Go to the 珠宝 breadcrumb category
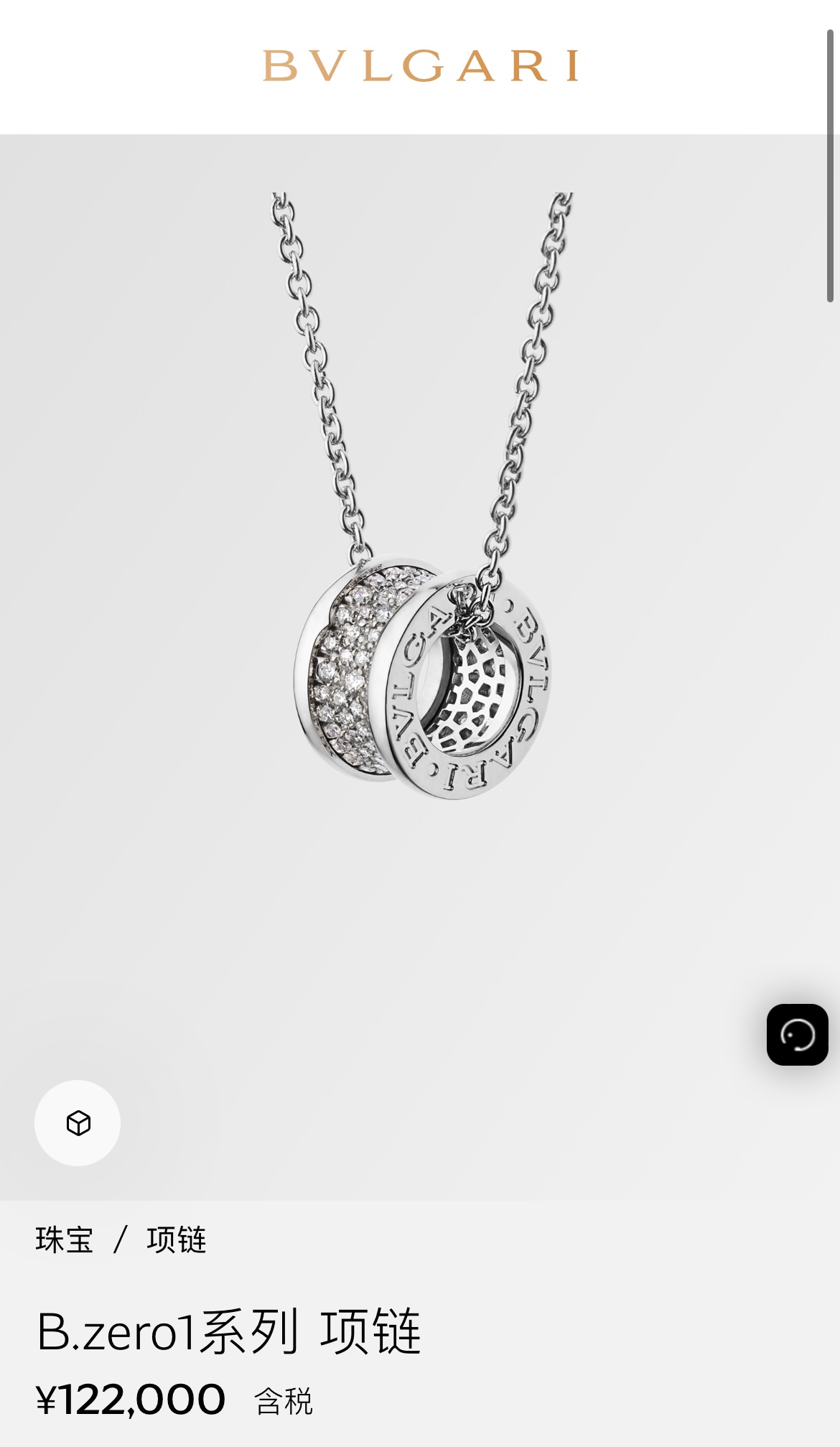 click(x=65, y=1240)
